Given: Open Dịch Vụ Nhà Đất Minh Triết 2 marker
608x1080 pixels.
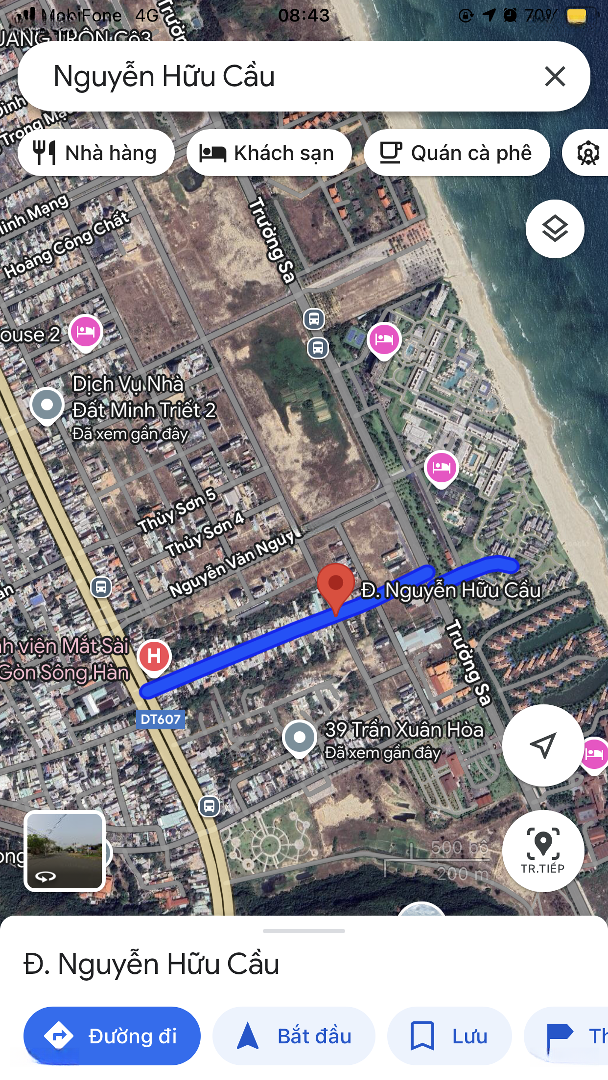Looking at the screenshot, I should coord(47,406).
